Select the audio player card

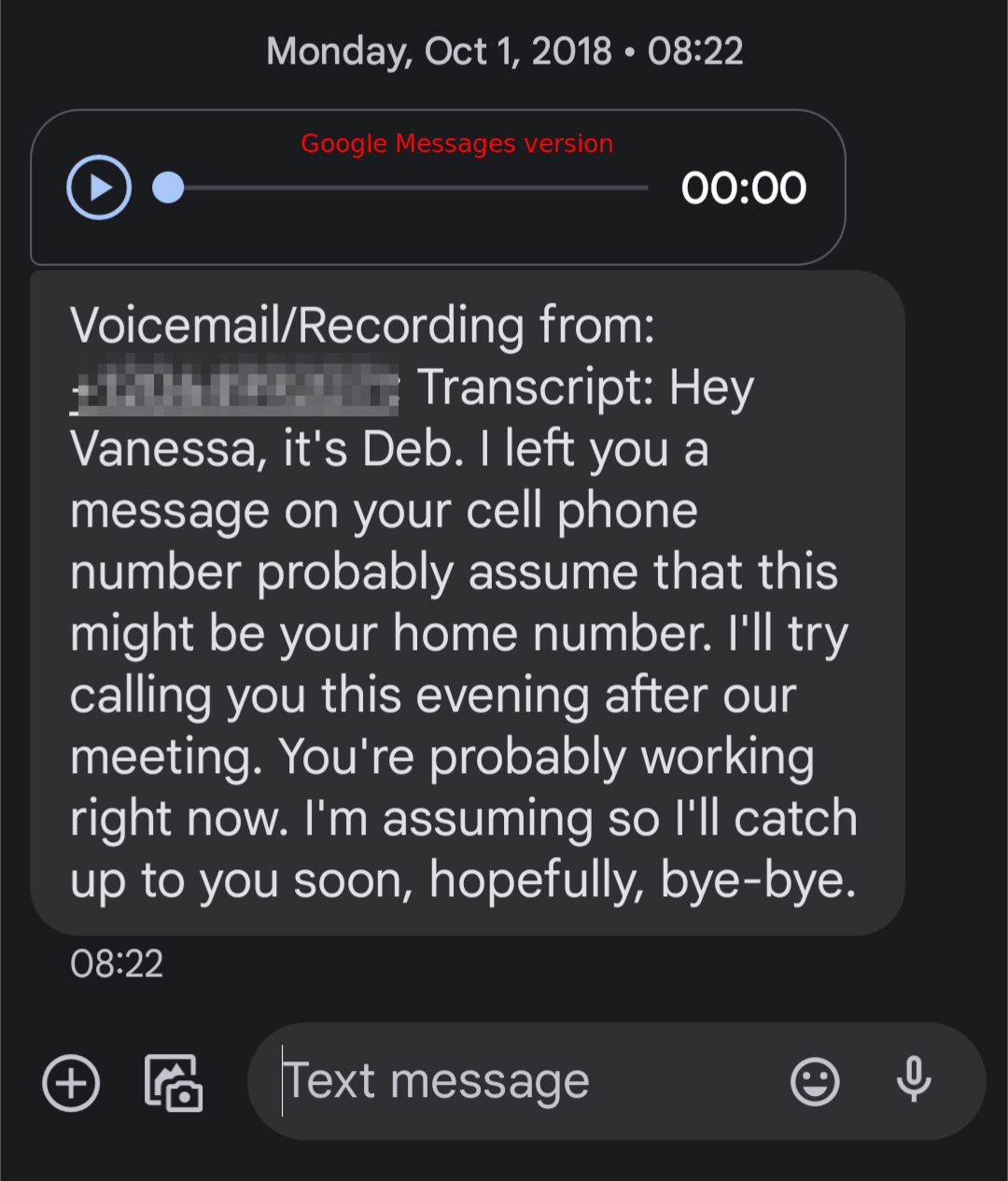pyautogui.click(x=439, y=187)
